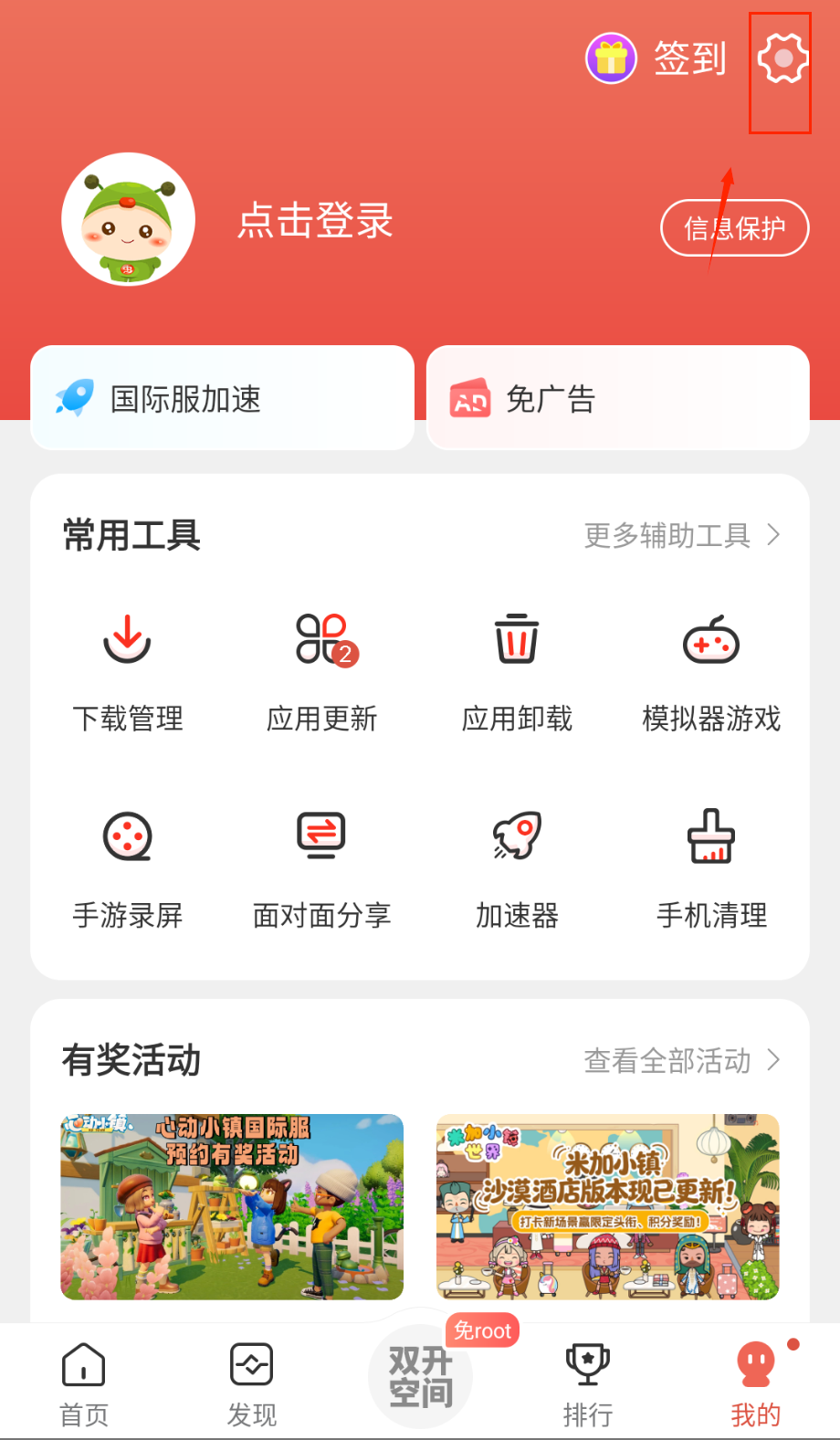This screenshot has width=840, height=1440.
Task: Open 面对面分享
Action: pos(322,868)
